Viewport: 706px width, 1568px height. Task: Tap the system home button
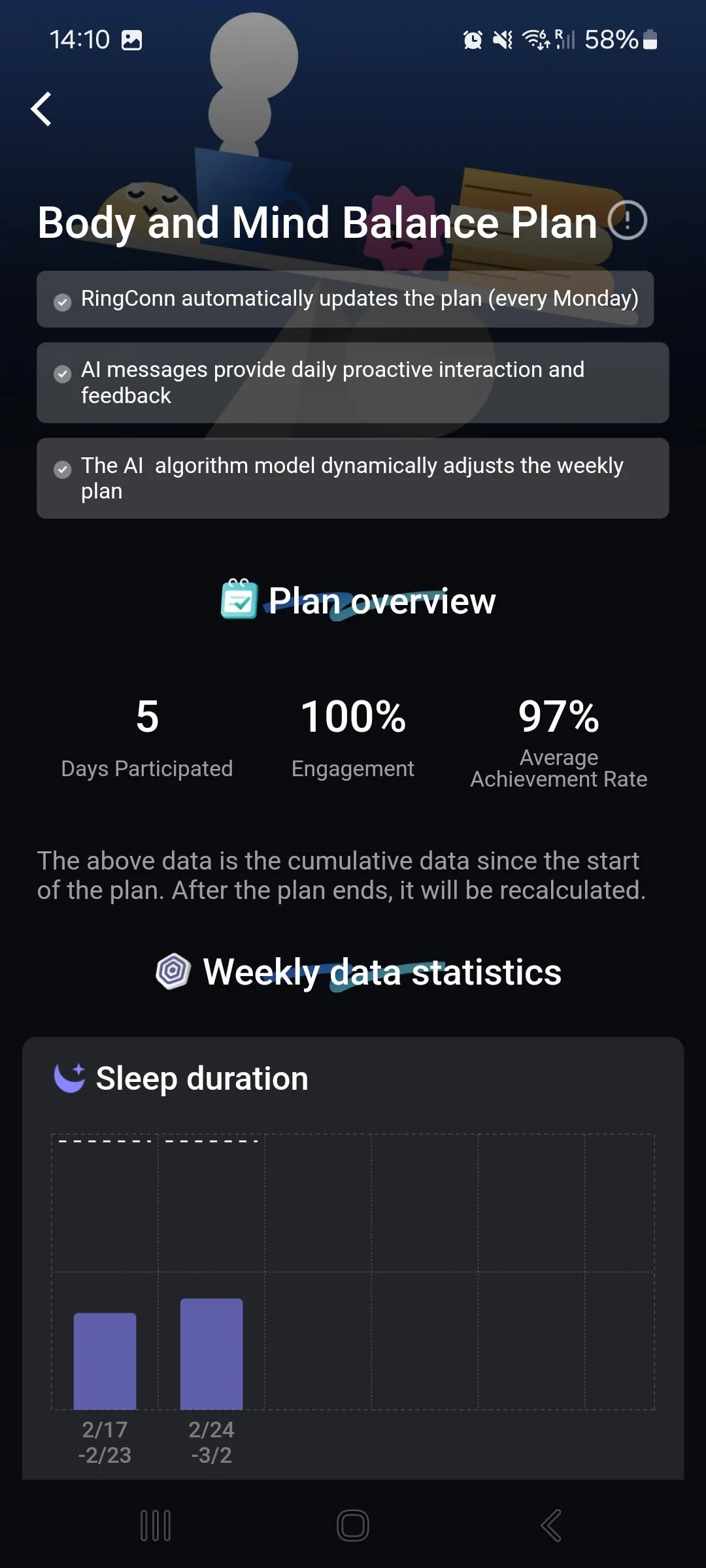(353, 1526)
